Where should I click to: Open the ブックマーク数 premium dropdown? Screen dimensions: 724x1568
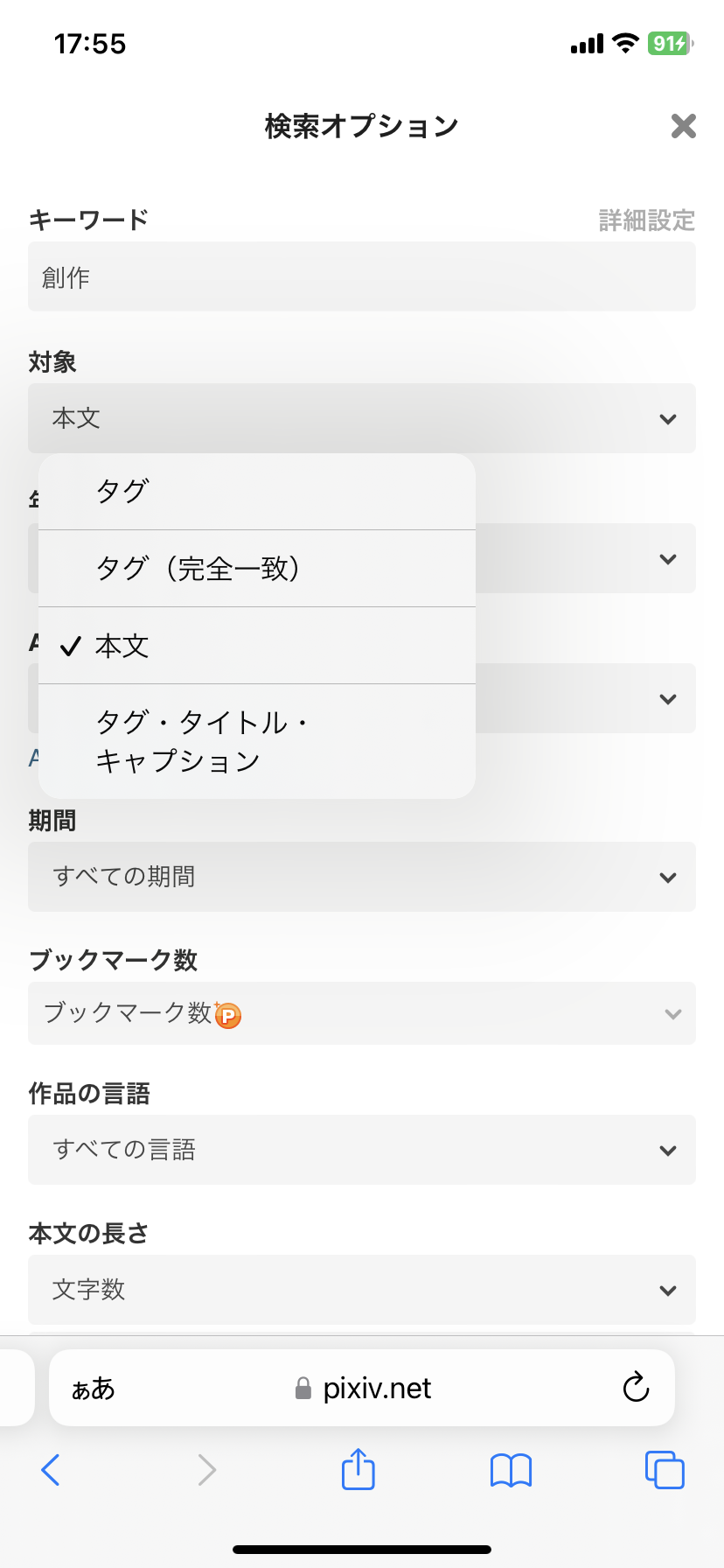point(362,1013)
